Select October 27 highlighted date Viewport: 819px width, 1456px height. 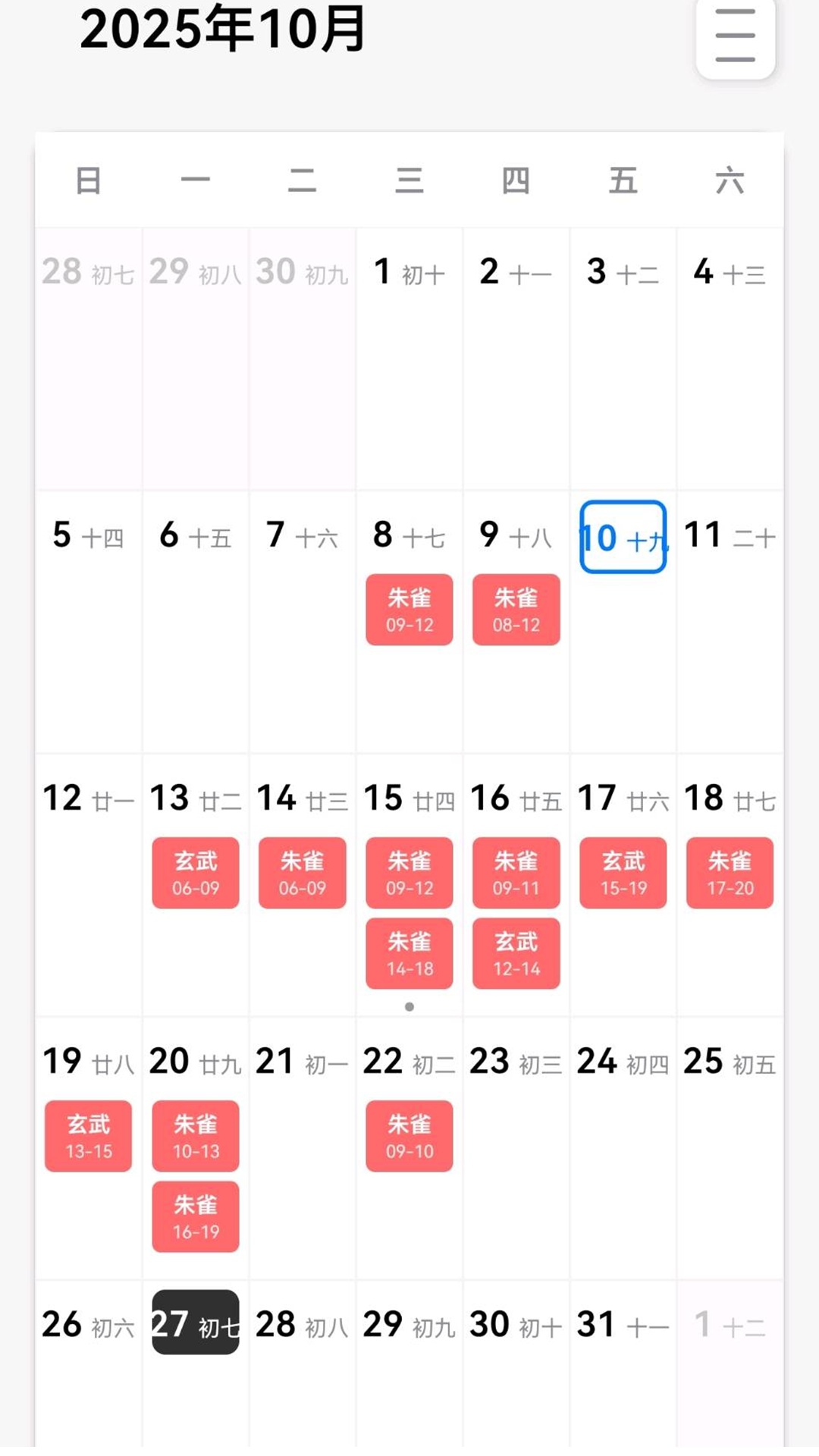pos(196,1323)
